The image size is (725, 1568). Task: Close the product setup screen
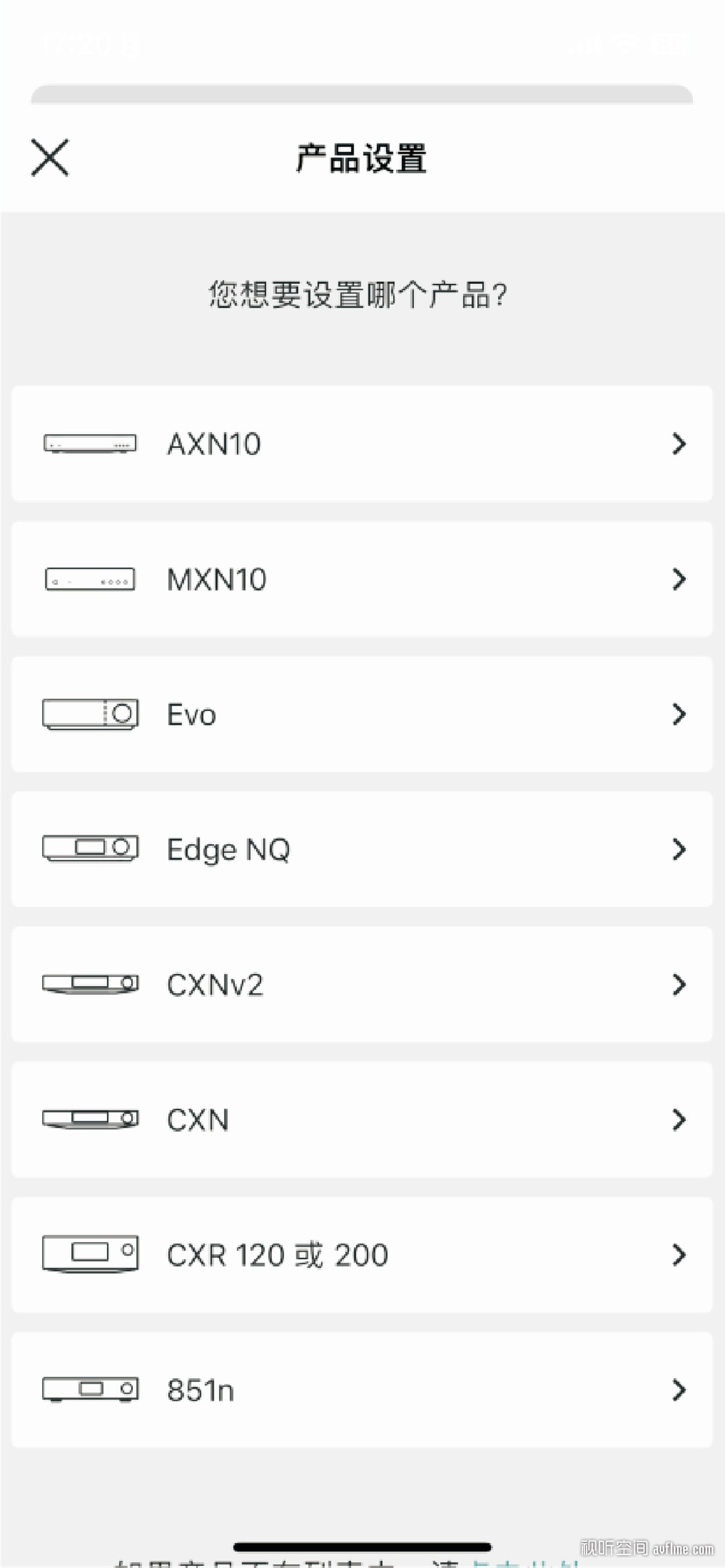point(50,158)
